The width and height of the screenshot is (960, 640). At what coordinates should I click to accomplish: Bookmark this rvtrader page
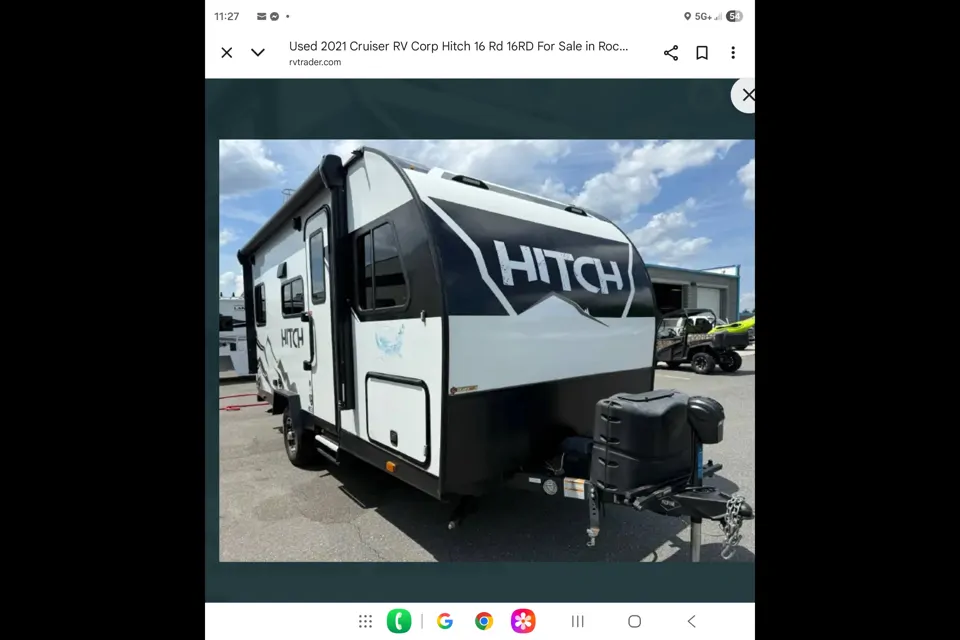[x=702, y=53]
